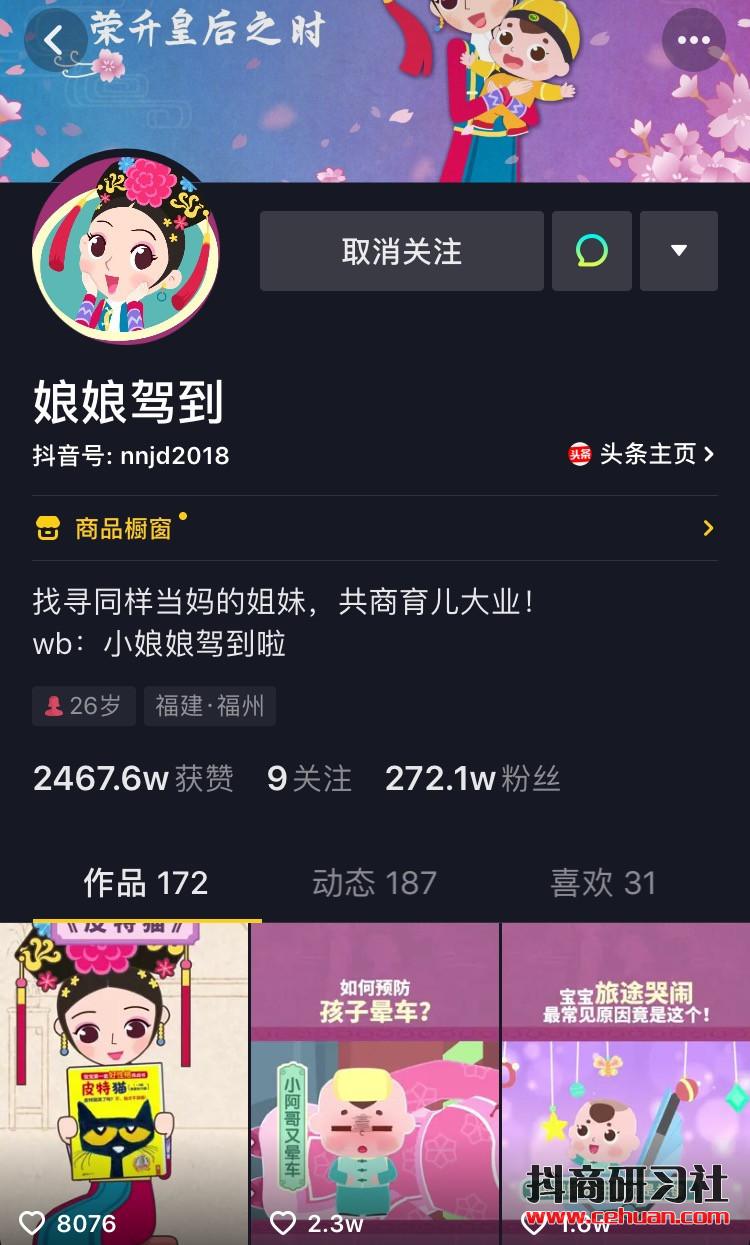This screenshot has height=1245, width=750.
Task: Play the 如何预防孩子晕车 video
Action: [x=375, y=1080]
